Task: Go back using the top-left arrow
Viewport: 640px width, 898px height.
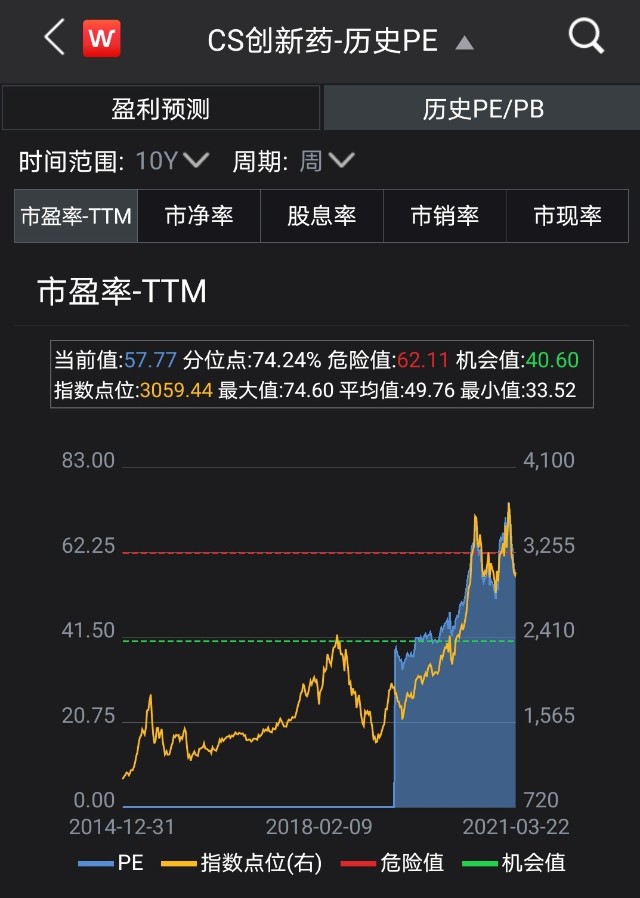Action: point(54,39)
